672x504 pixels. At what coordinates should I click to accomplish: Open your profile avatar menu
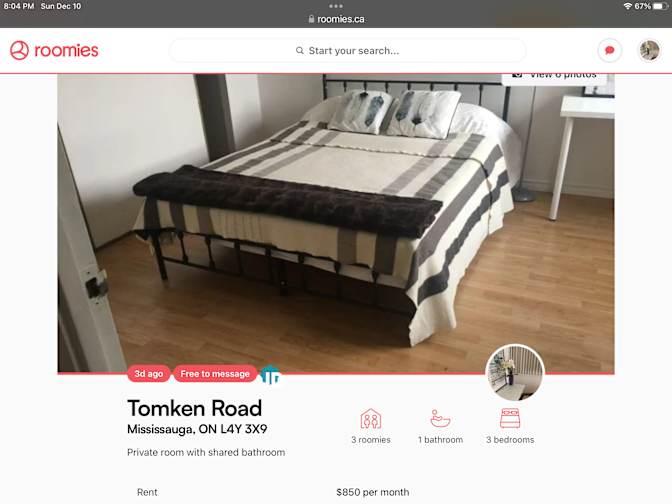coord(649,50)
